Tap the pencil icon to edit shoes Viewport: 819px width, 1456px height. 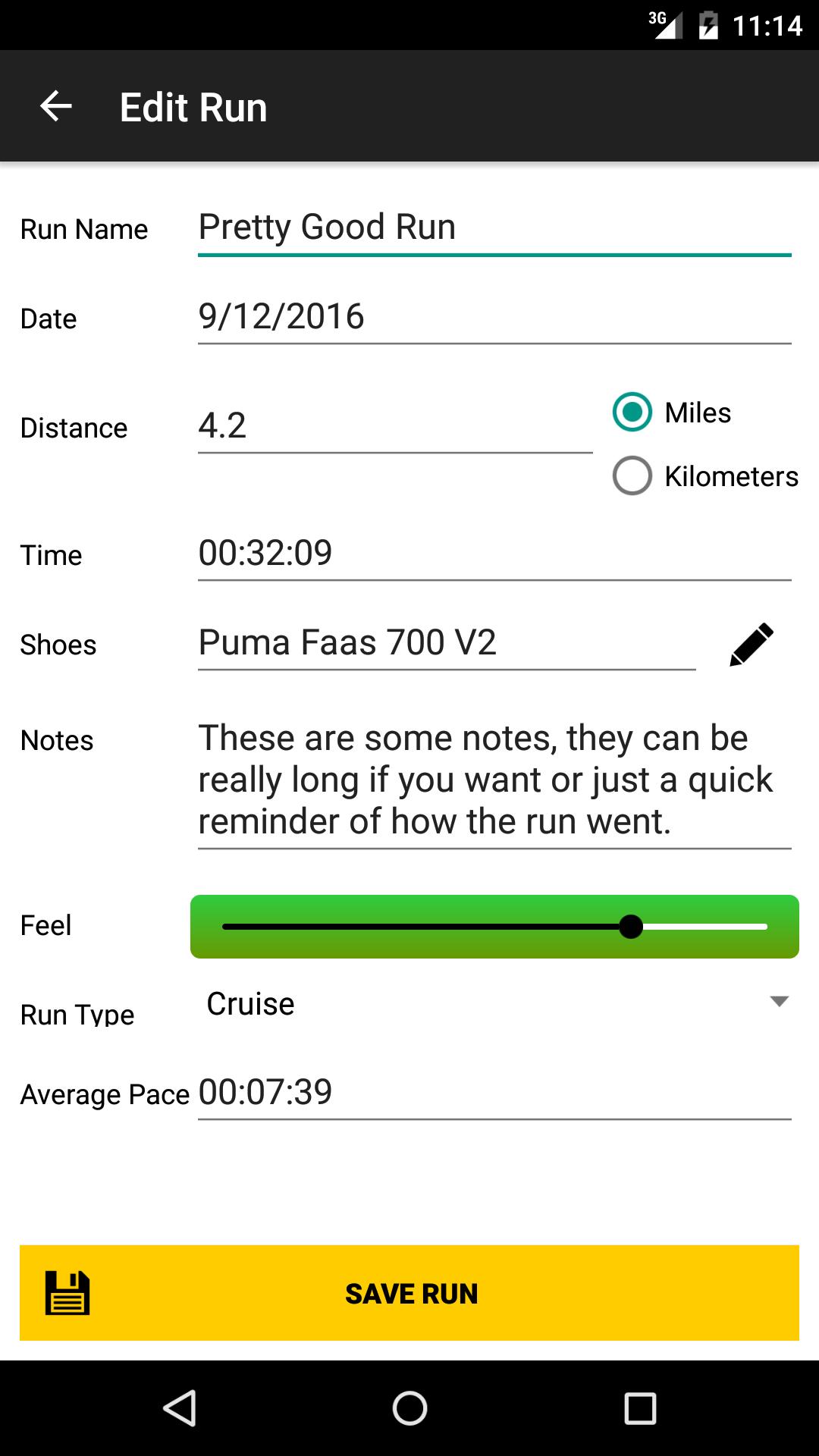click(x=750, y=645)
